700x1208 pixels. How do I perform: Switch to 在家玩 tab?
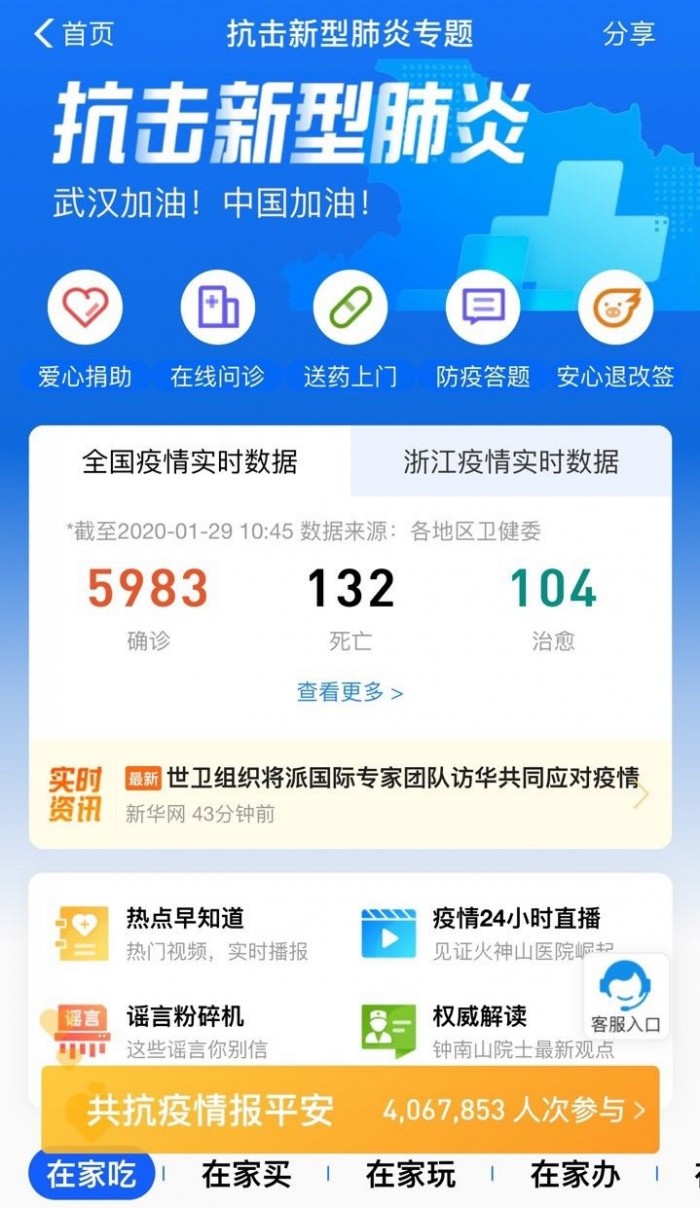tap(410, 1175)
